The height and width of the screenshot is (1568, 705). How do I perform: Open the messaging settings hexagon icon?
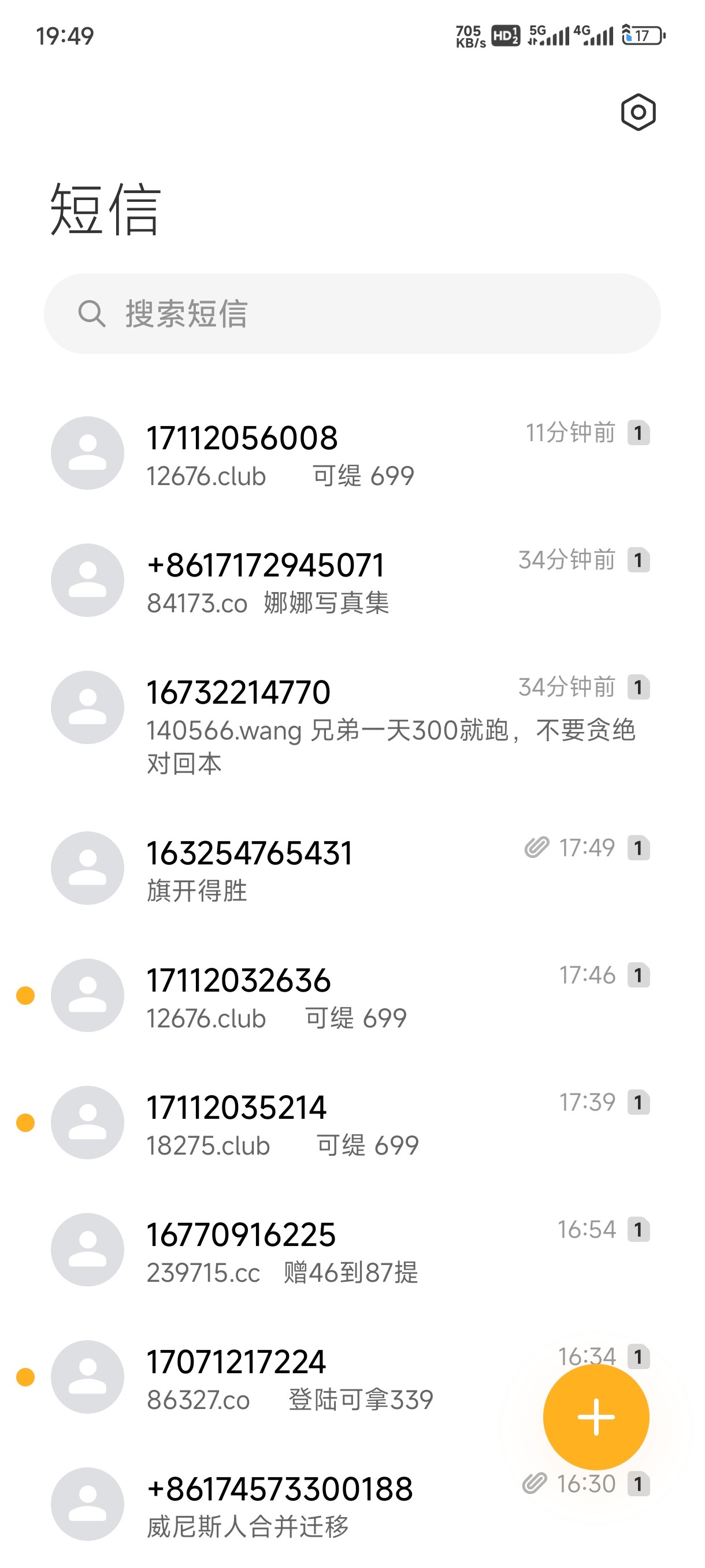pos(637,112)
